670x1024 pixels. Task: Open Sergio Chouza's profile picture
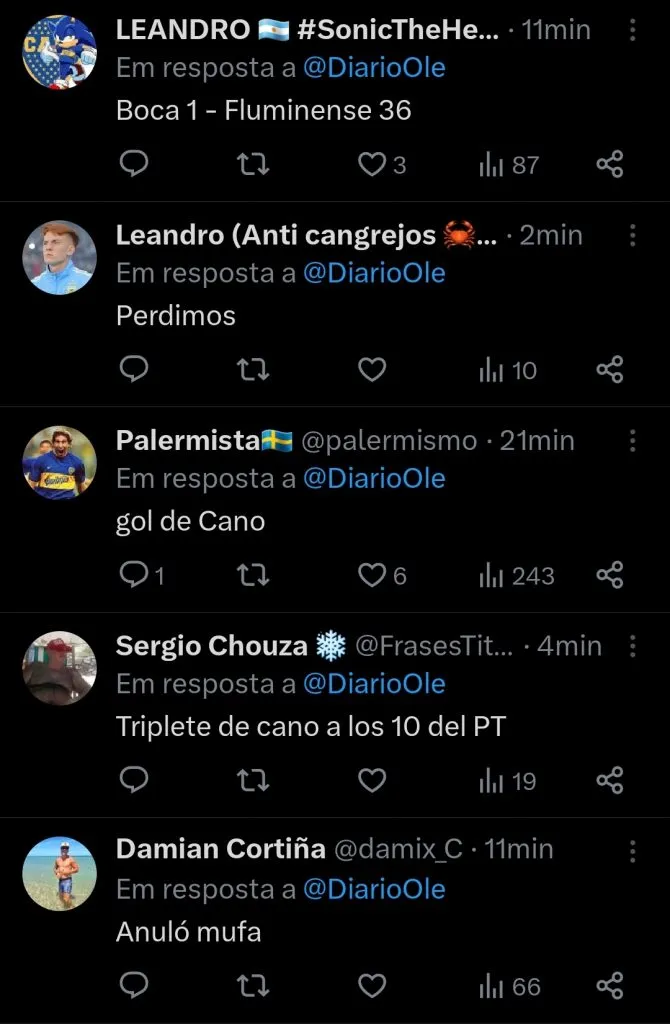click(x=59, y=668)
